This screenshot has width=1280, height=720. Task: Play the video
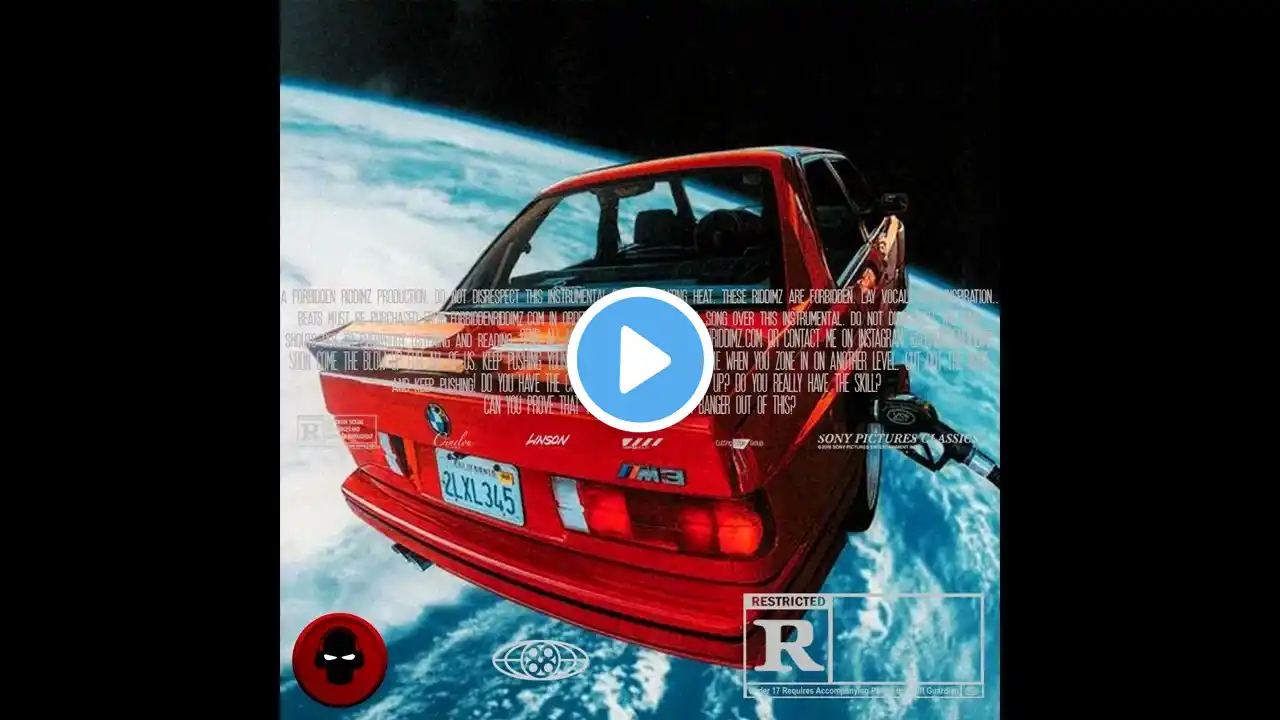tap(640, 360)
